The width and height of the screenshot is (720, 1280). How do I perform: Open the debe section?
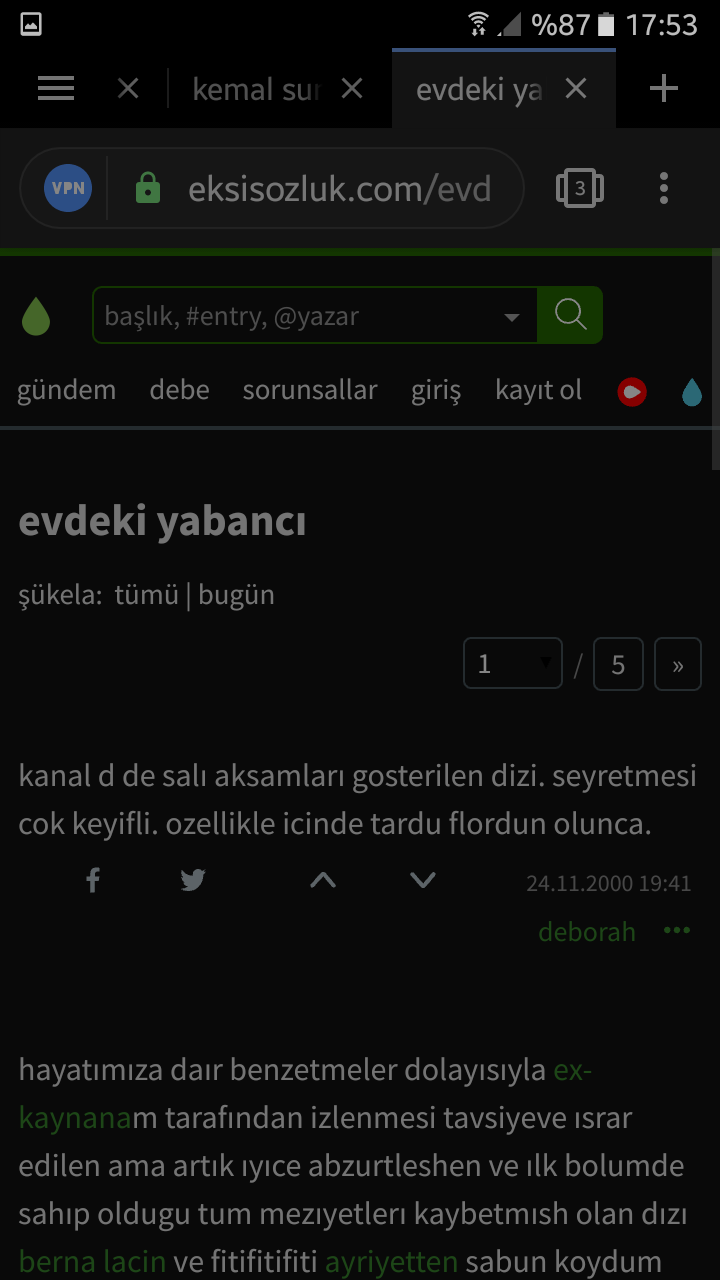[x=179, y=390]
